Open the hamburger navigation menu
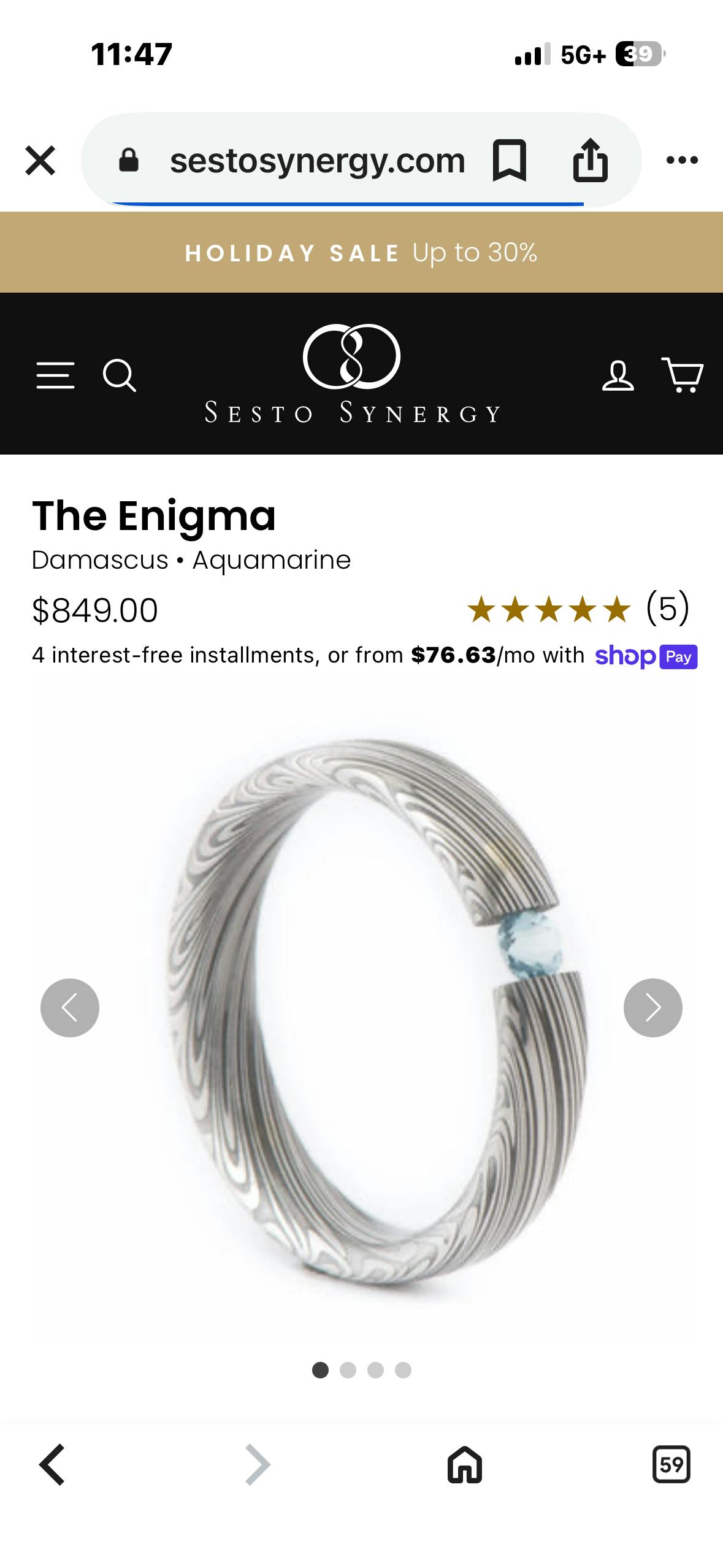 tap(55, 375)
